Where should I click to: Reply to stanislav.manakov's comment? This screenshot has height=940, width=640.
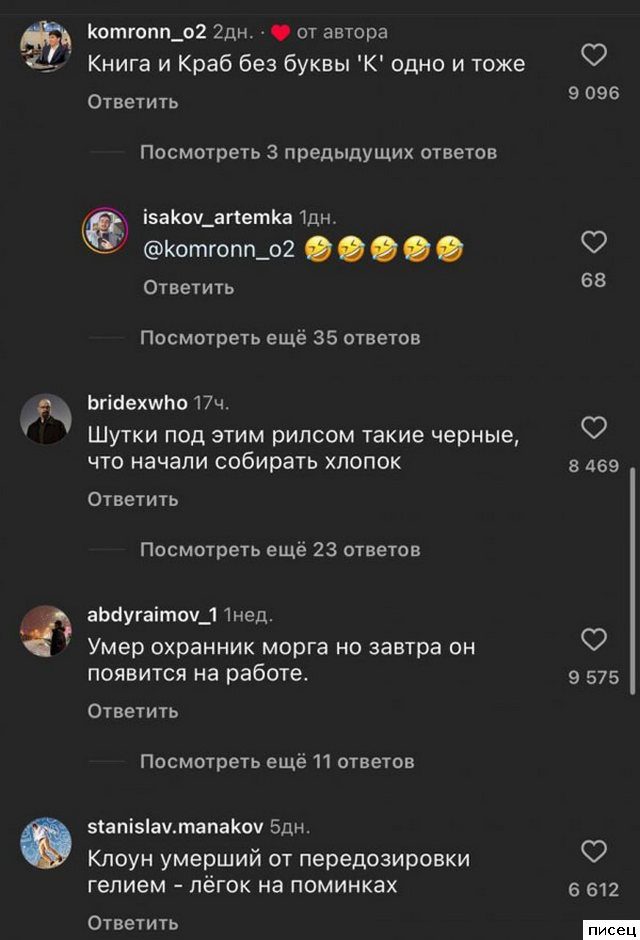point(133,923)
